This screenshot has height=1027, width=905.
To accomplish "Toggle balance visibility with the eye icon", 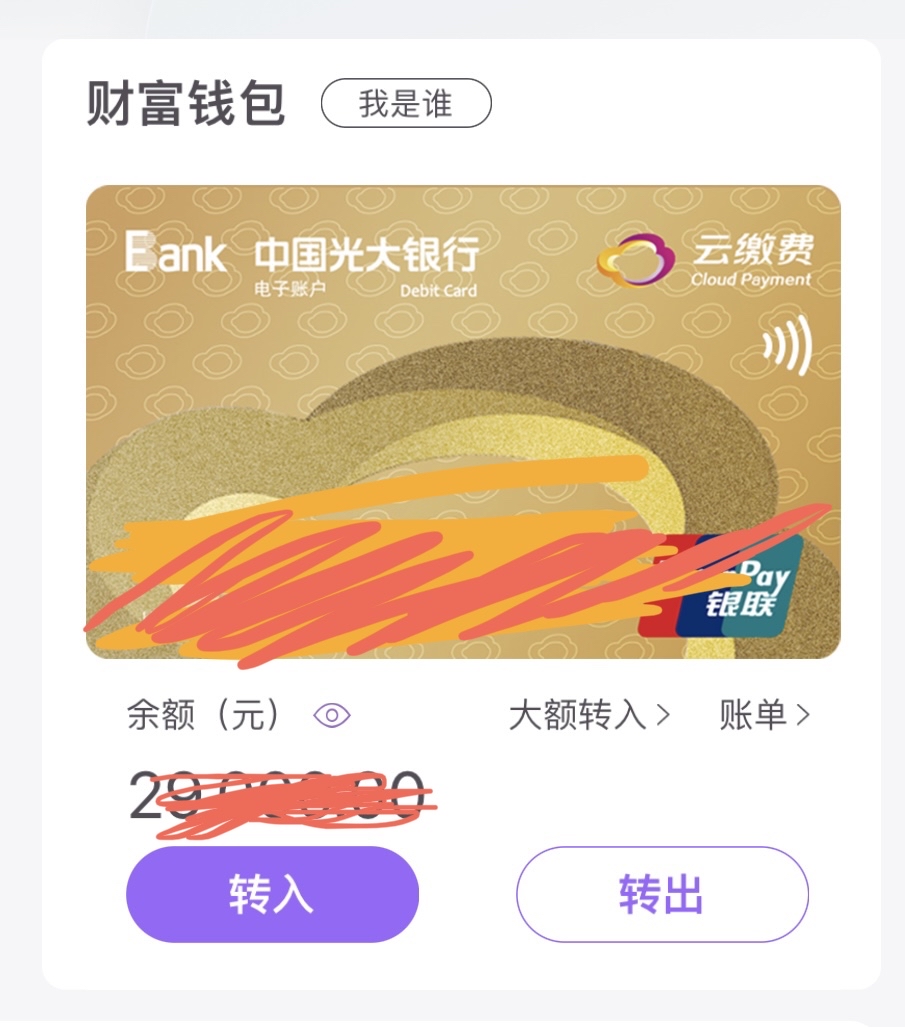I will (x=333, y=714).
